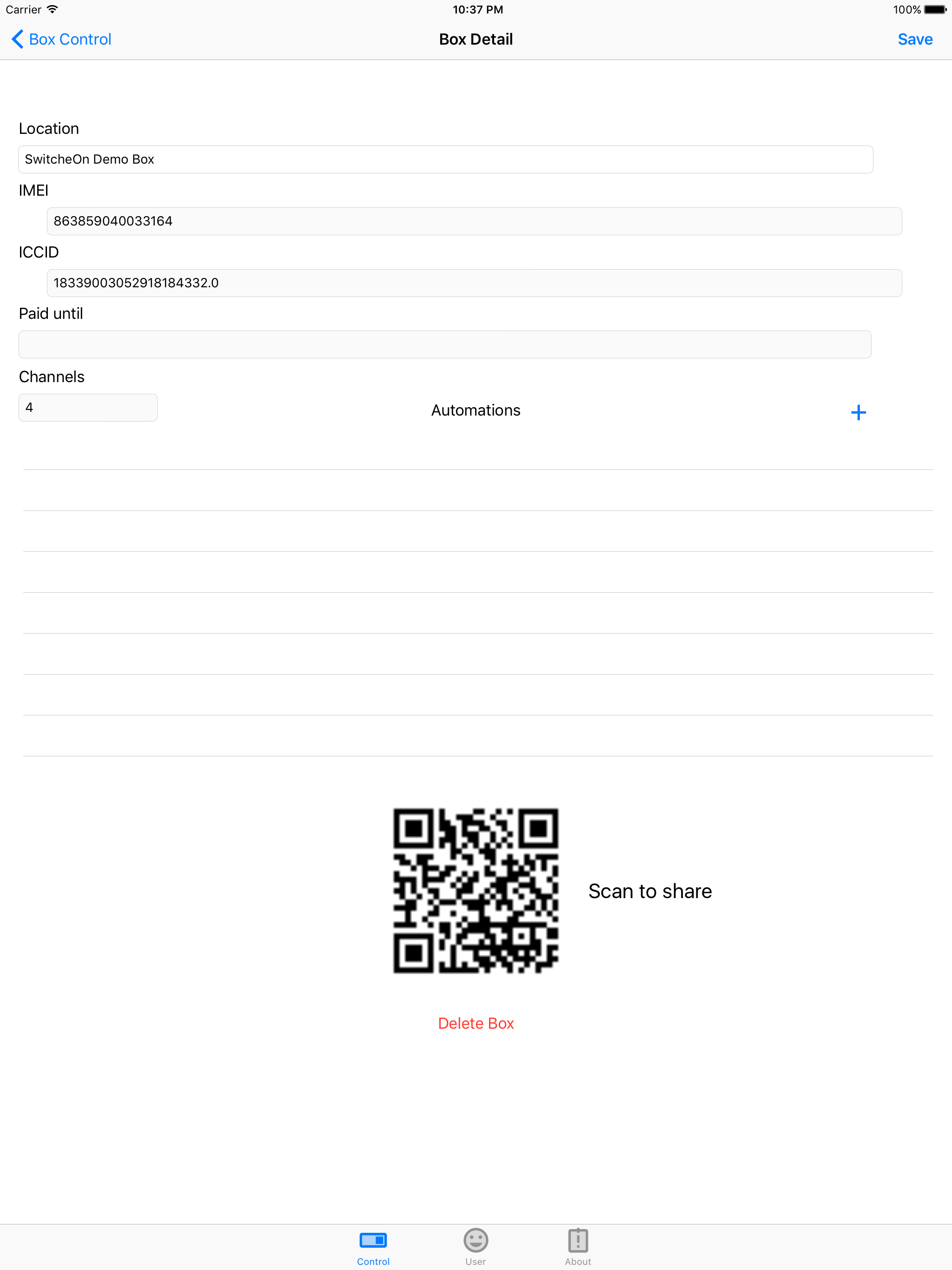952x1270 pixels.
Task: Click the ICCID value field
Action: [x=474, y=283]
